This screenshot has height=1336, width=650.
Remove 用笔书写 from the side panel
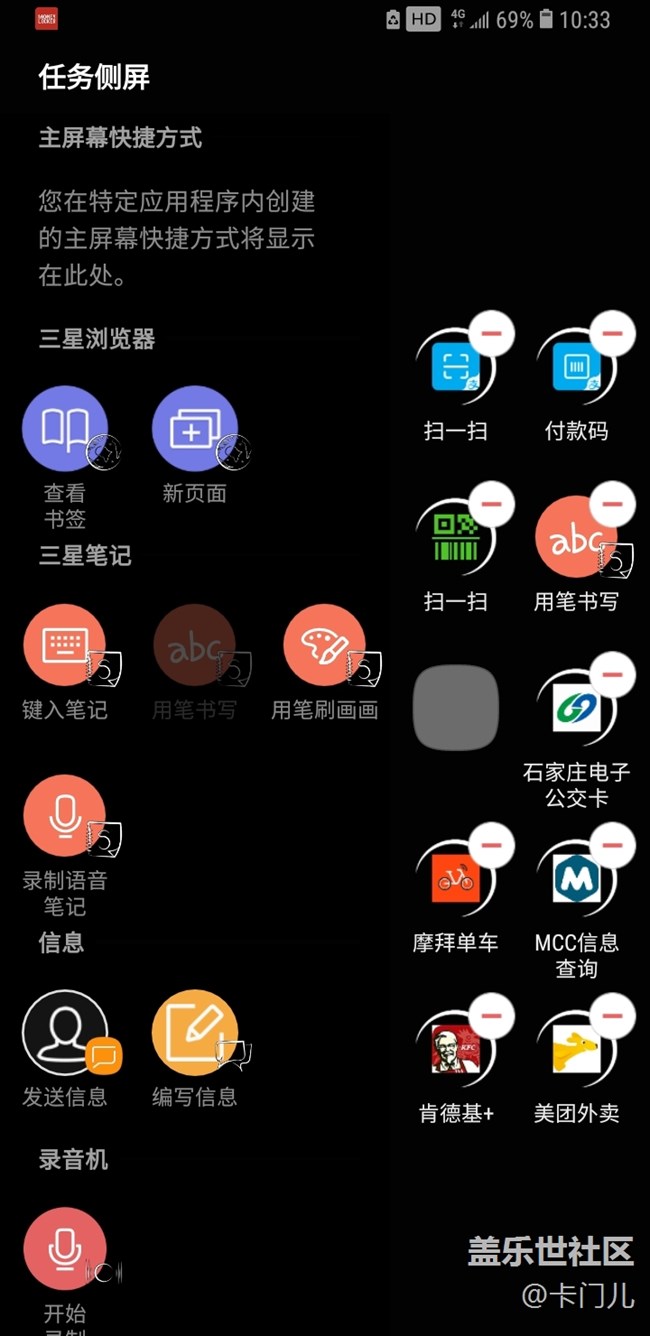(x=612, y=504)
